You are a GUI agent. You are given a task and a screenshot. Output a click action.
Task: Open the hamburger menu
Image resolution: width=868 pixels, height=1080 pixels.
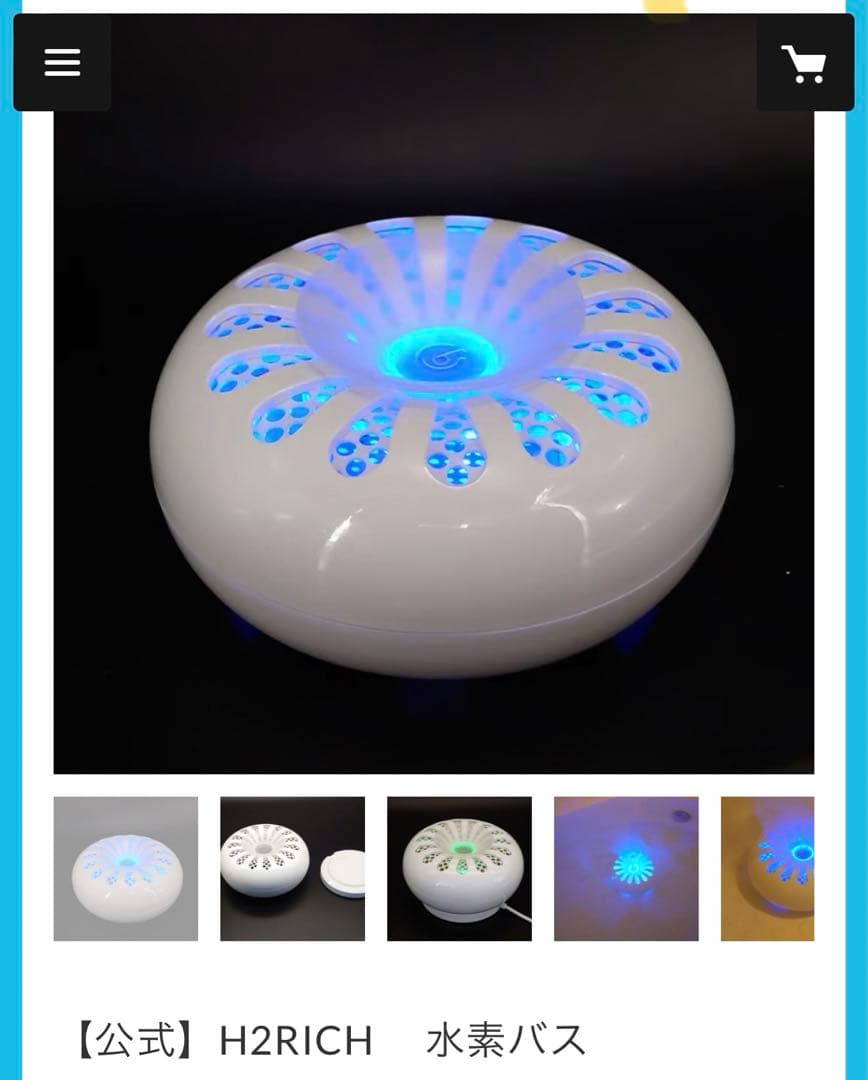pyautogui.click(x=62, y=63)
